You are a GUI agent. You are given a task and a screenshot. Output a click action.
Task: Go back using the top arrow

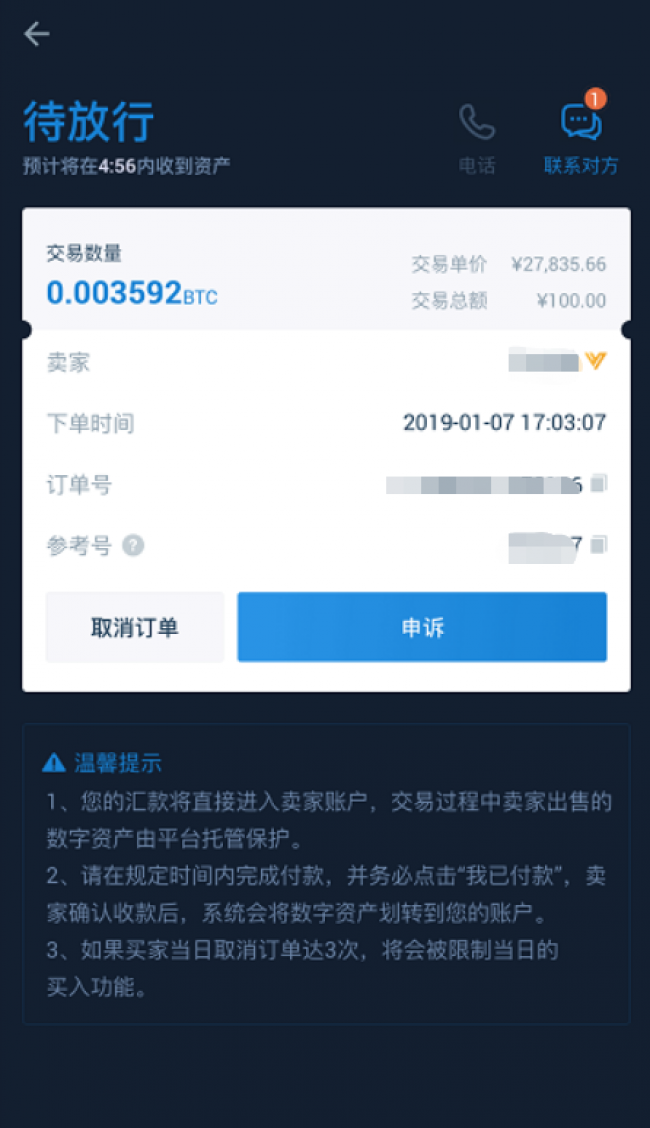(x=36, y=33)
